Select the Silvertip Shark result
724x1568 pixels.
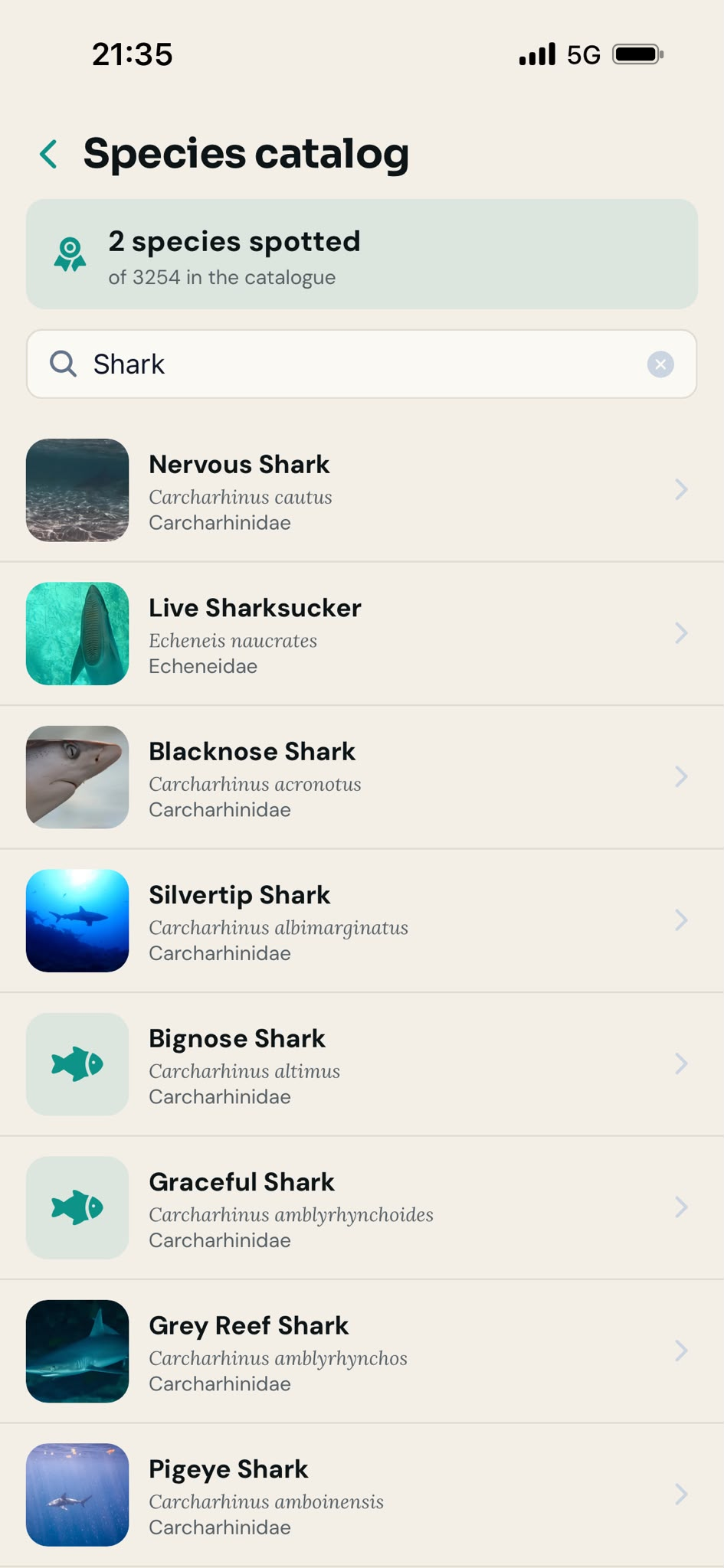pos(362,921)
